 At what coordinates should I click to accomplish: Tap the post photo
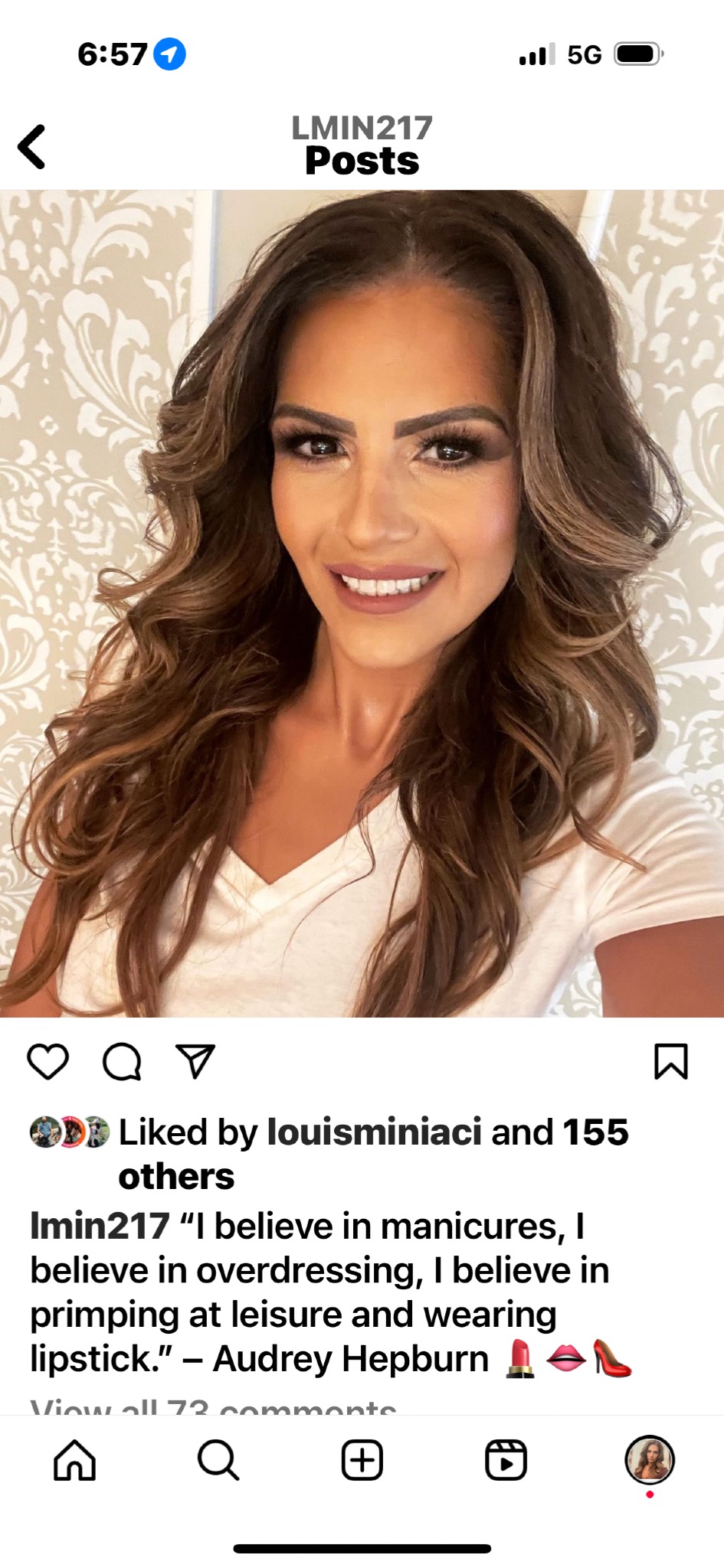362,603
